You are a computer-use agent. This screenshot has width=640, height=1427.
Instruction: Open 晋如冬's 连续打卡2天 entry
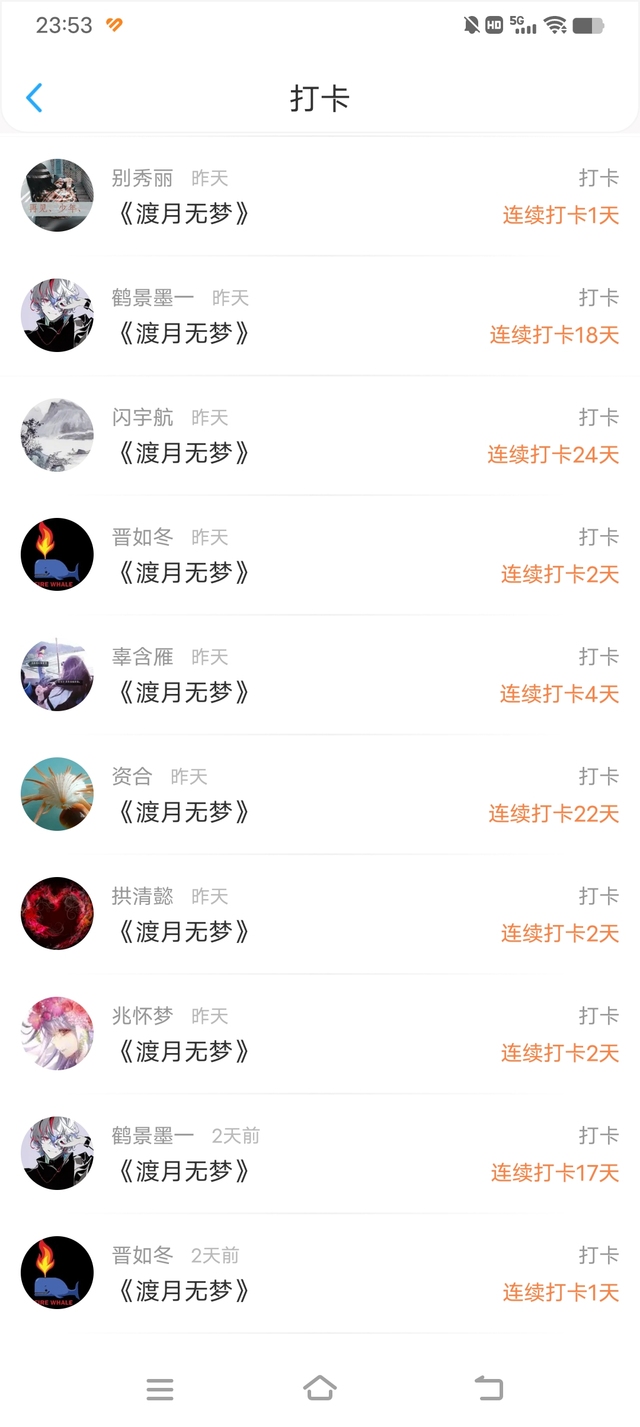(320, 556)
